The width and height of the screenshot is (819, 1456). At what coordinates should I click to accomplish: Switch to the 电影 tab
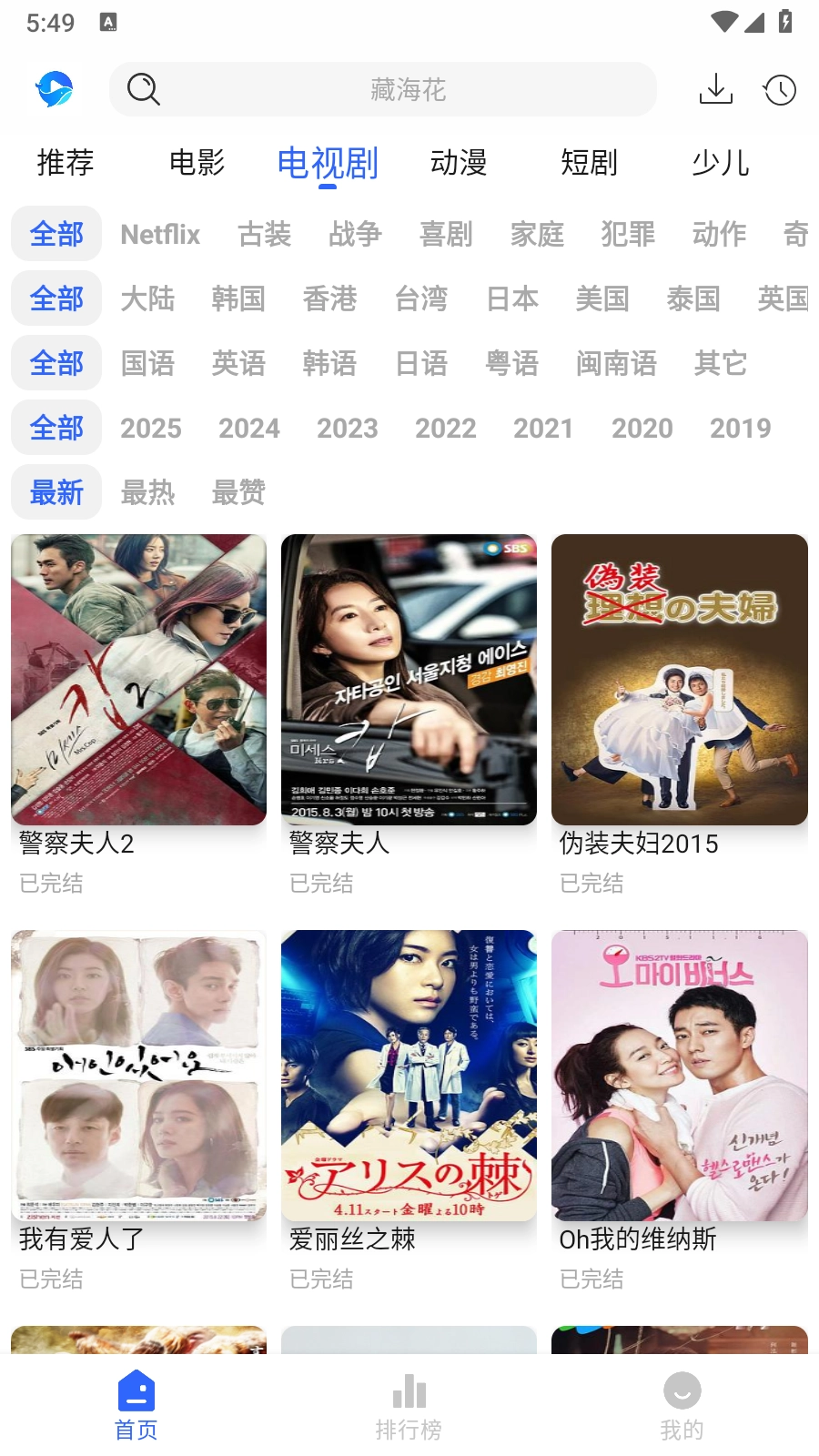click(197, 163)
